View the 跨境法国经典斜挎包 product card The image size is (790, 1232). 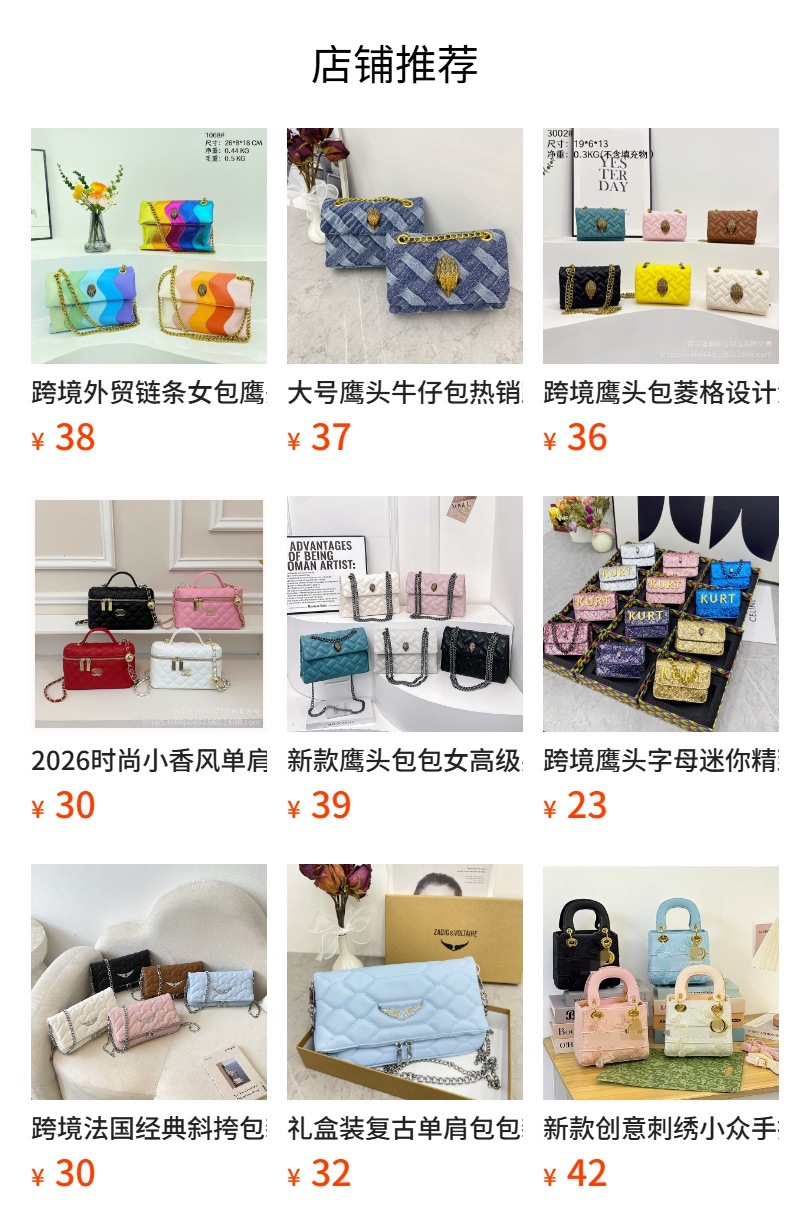149,1027
